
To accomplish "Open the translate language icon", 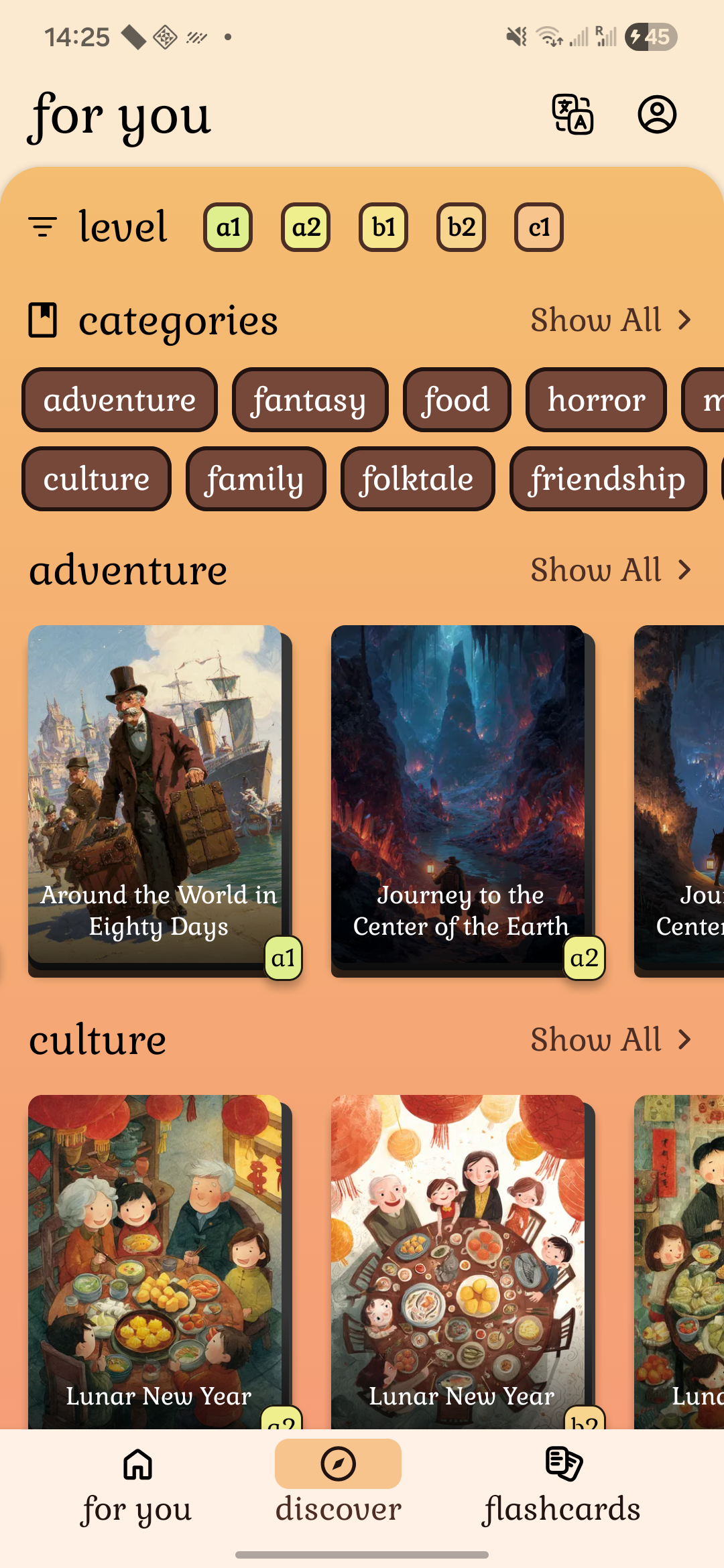I will [x=573, y=115].
